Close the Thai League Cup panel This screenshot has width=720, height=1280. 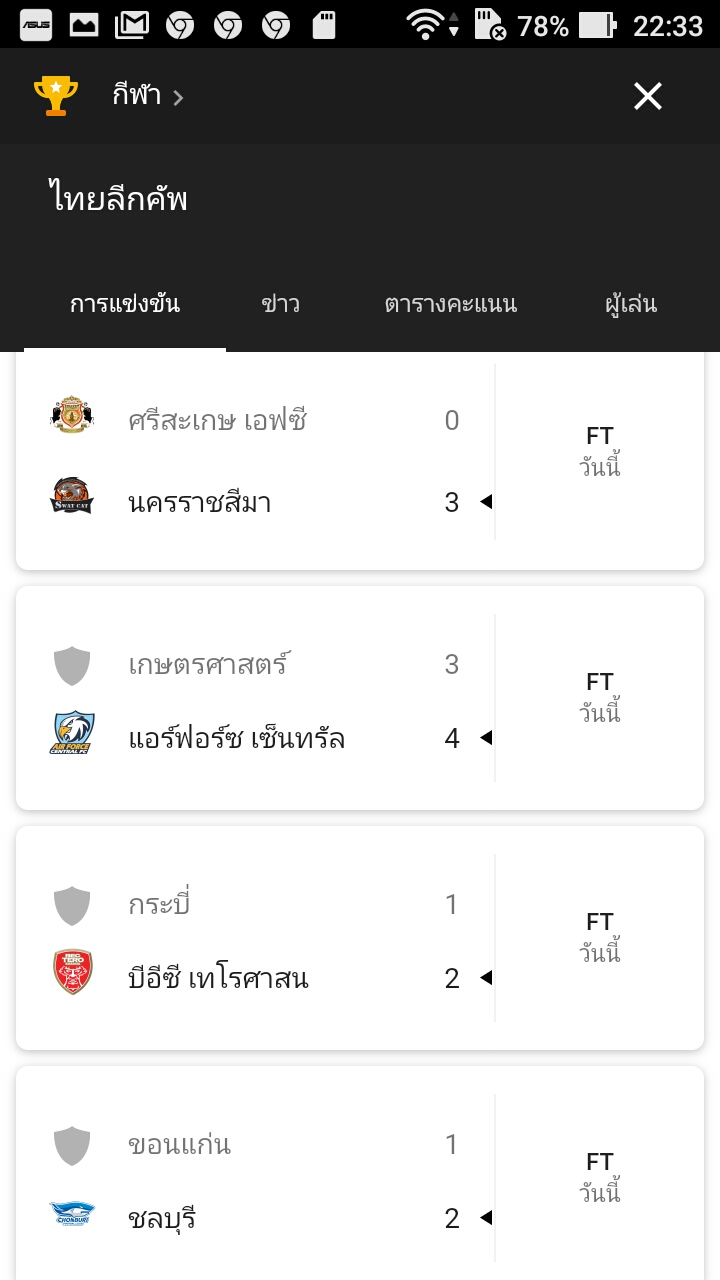pyautogui.click(x=648, y=96)
